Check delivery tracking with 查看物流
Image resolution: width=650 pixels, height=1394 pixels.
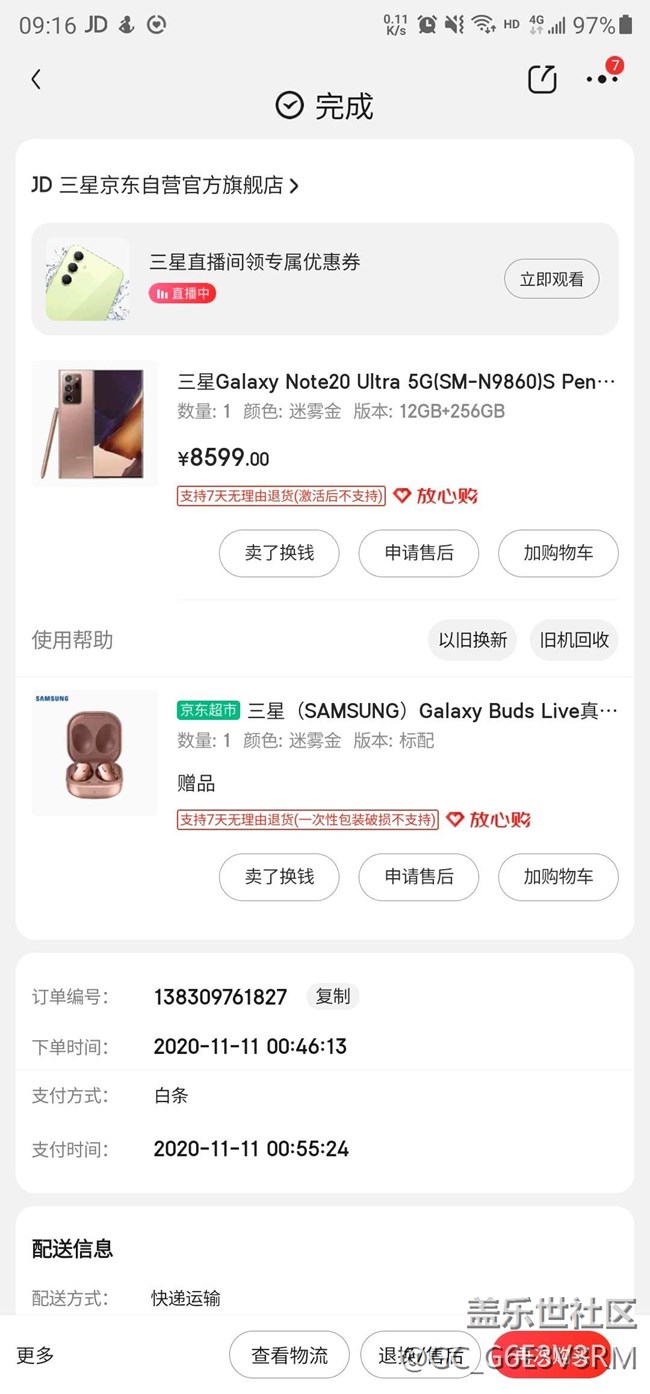(x=289, y=1356)
